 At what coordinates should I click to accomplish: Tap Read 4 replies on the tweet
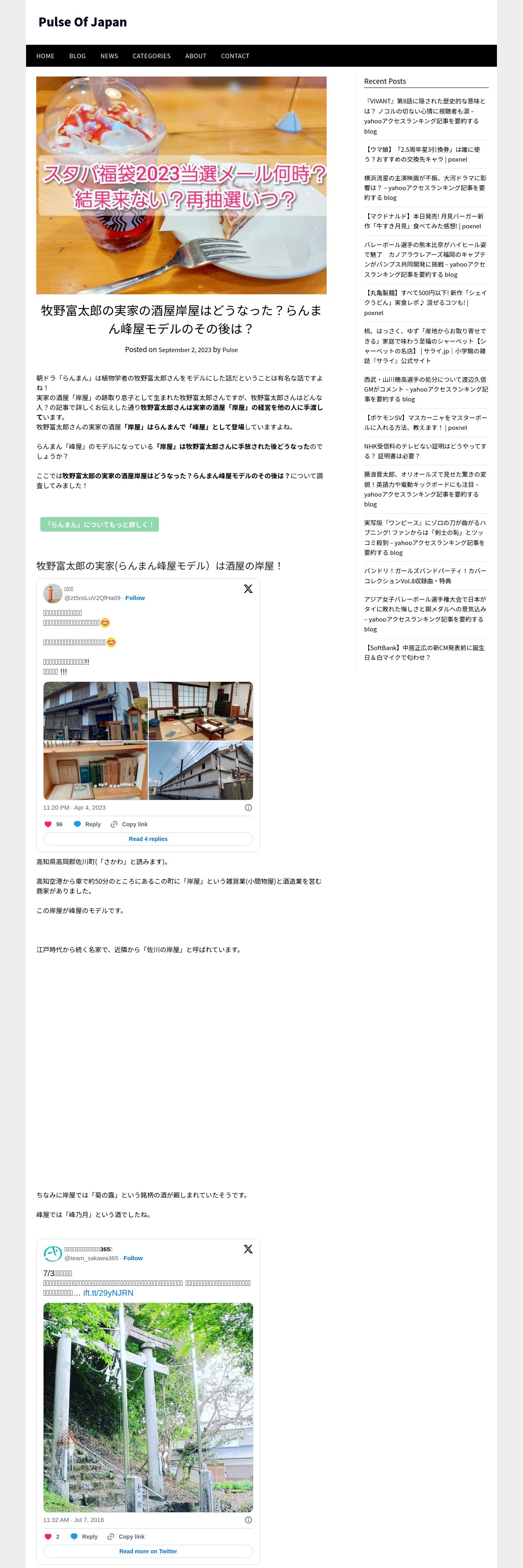tap(148, 839)
